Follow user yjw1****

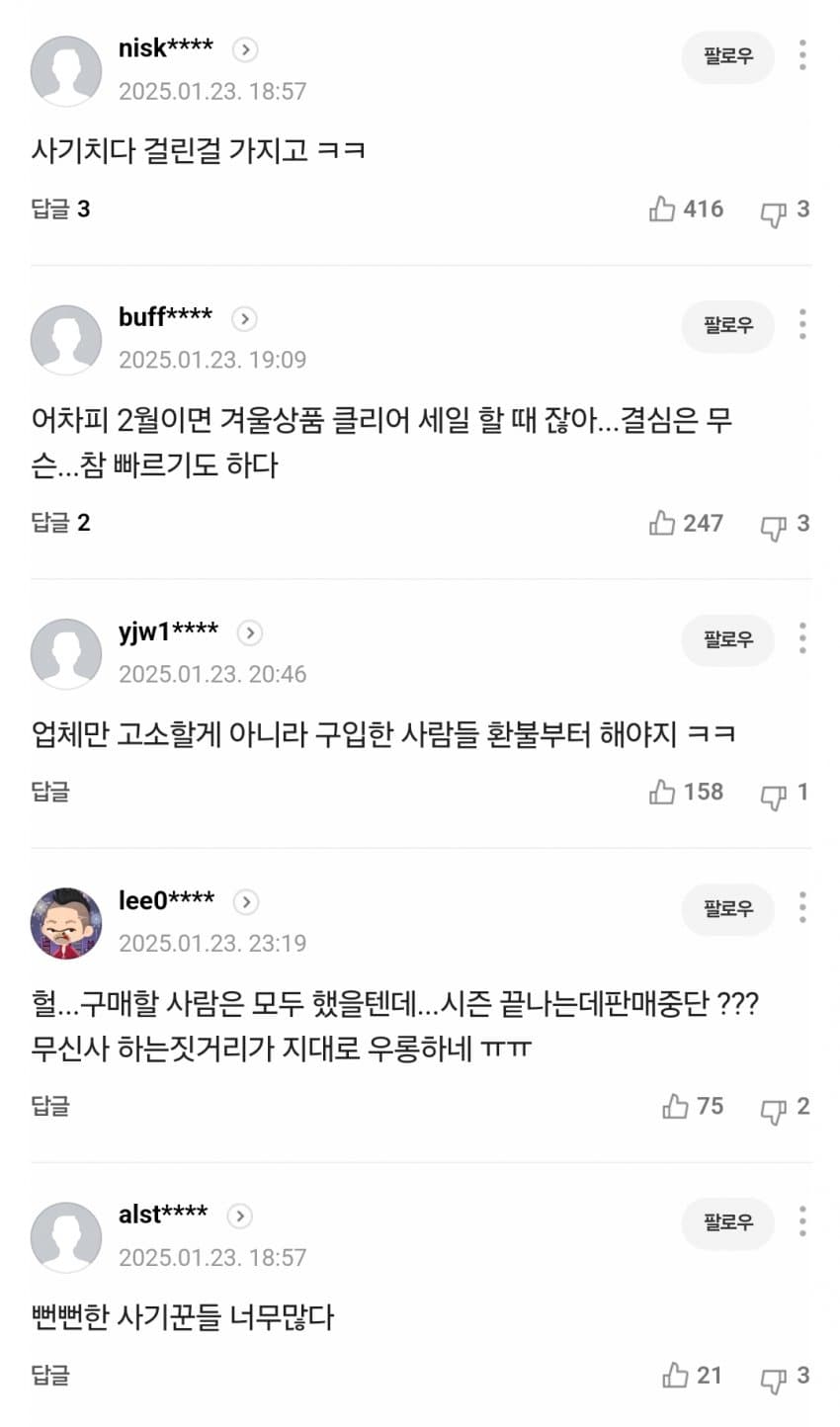727,639
